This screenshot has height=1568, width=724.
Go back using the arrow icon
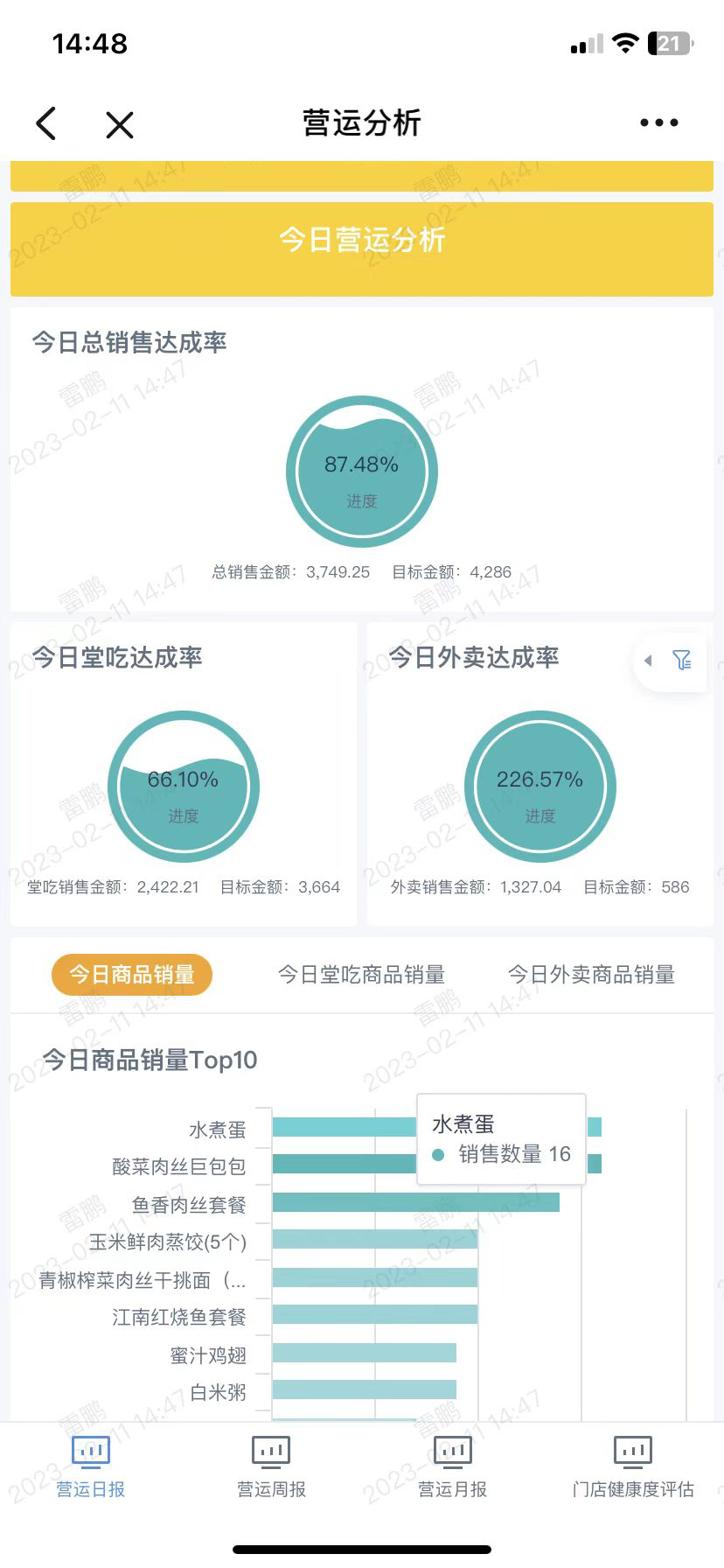[x=47, y=123]
